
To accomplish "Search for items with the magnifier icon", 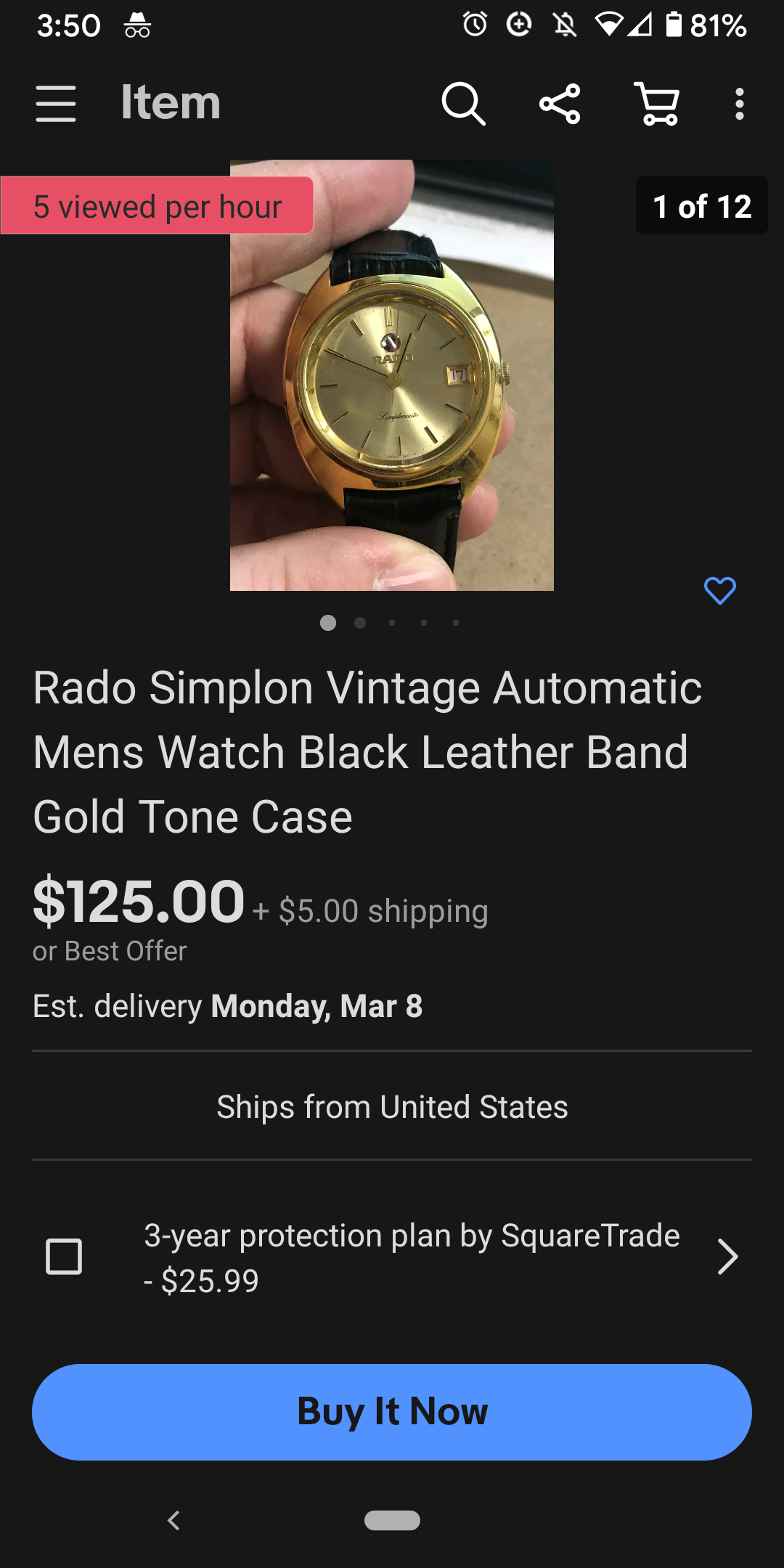I will click(x=463, y=103).
